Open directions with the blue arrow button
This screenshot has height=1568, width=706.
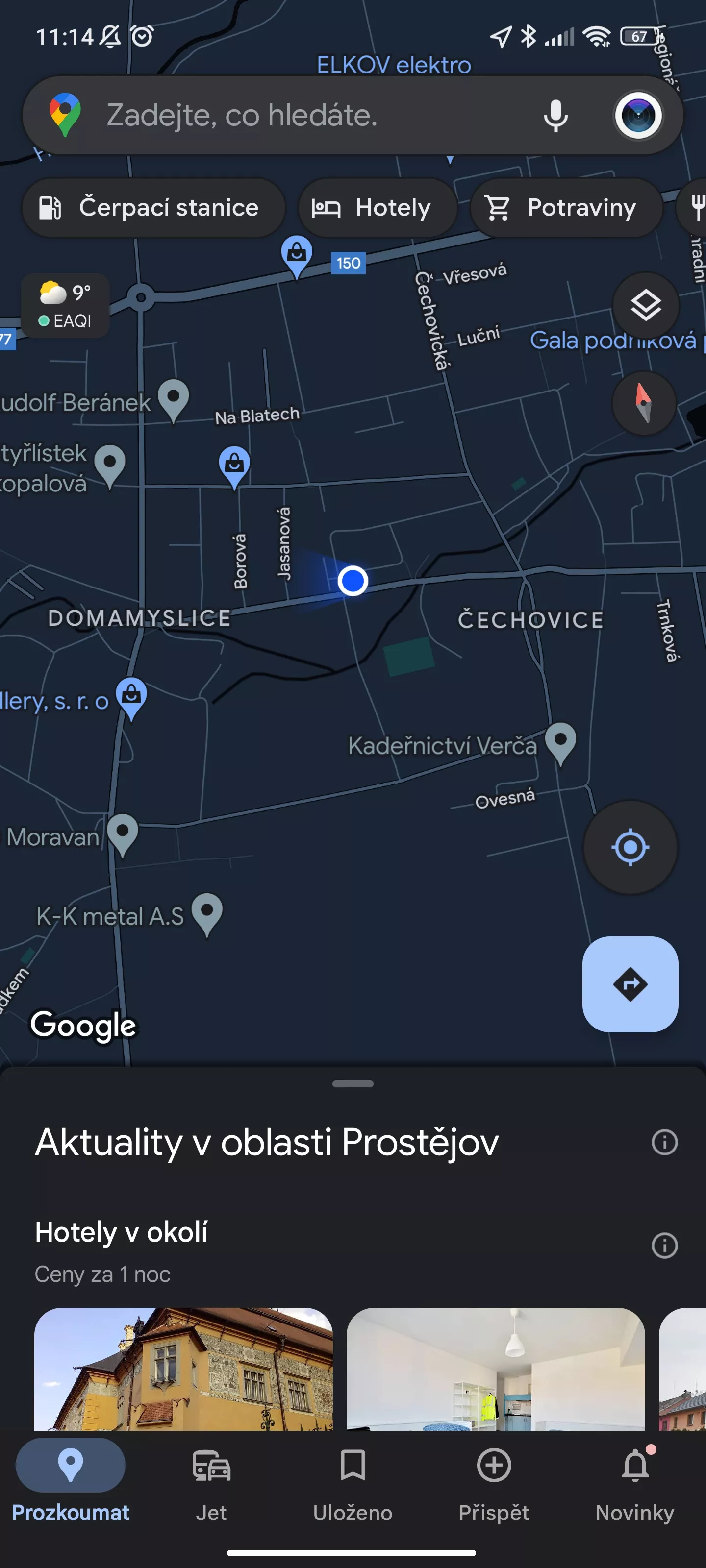pos(630,983)
